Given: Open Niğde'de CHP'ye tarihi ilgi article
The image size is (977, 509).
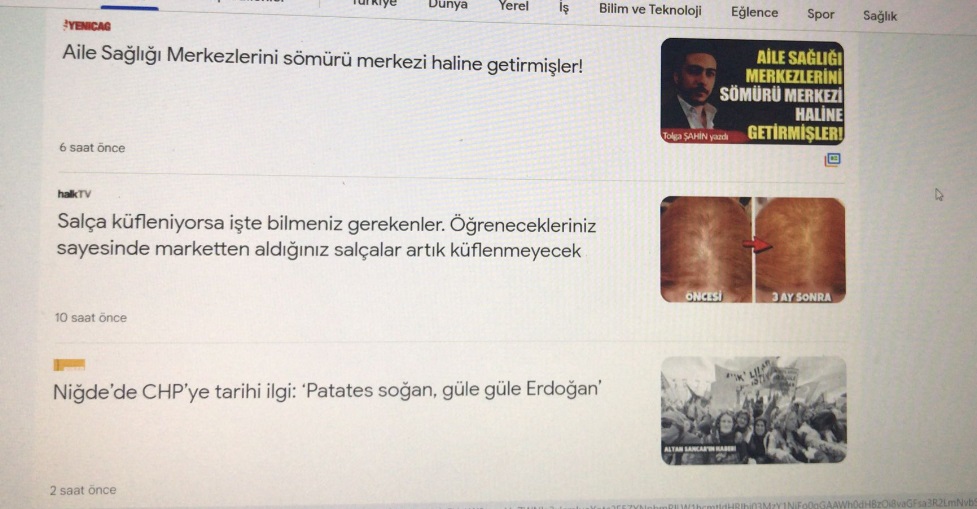Looking at the screenshot, I should point(326,390).
